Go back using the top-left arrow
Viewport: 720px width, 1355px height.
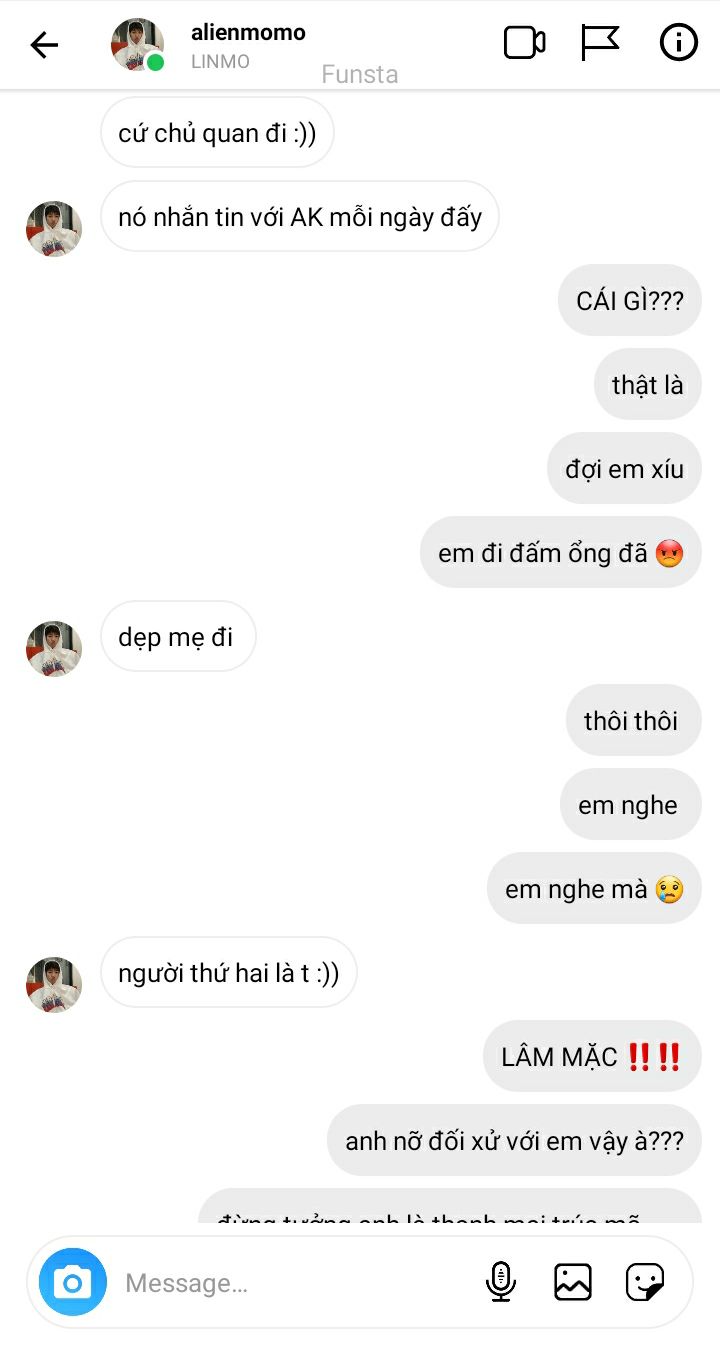pyautogui.click(x=44, y=44)
